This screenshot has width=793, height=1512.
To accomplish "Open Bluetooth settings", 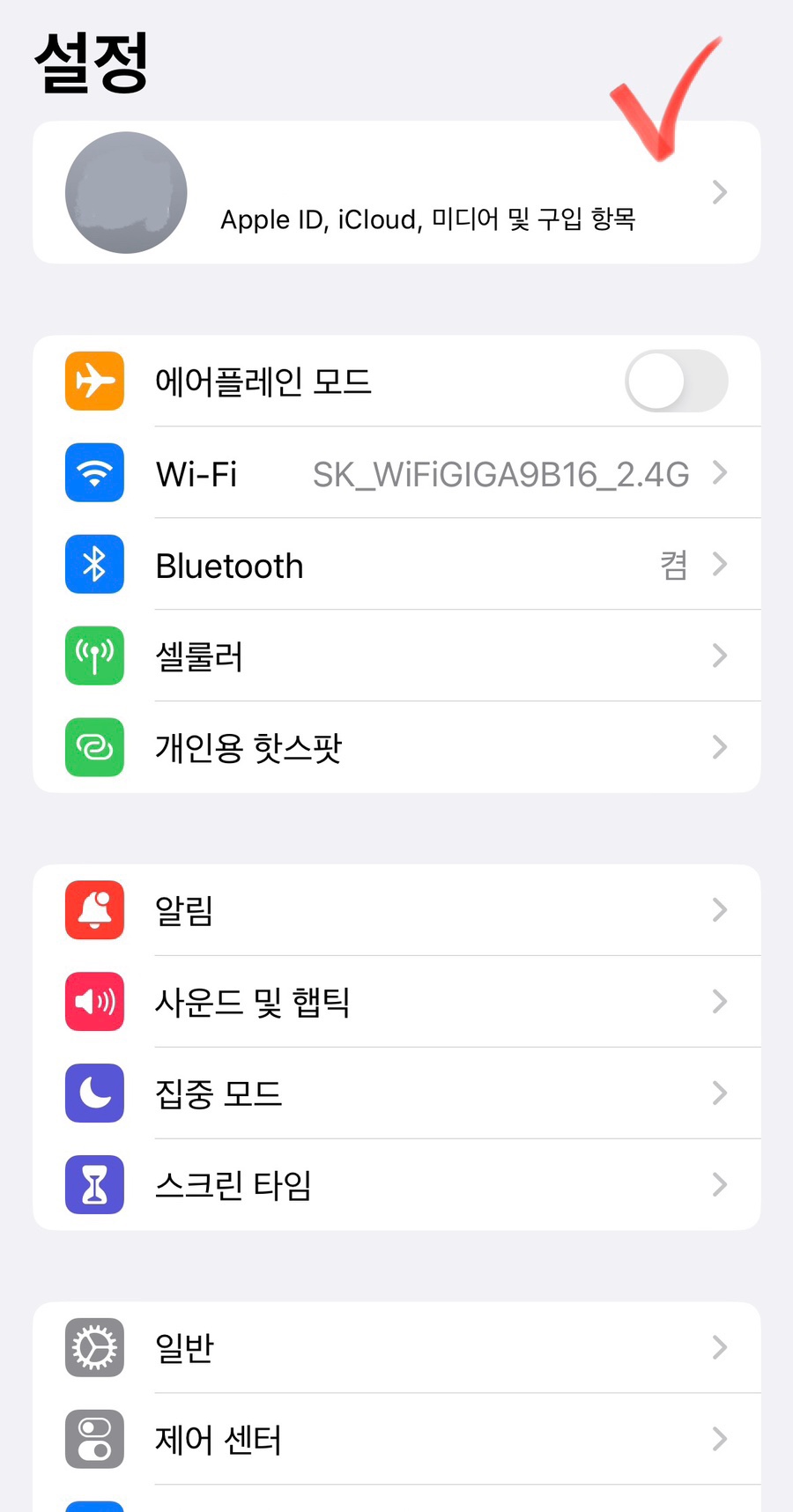I will tap(396, 566).
